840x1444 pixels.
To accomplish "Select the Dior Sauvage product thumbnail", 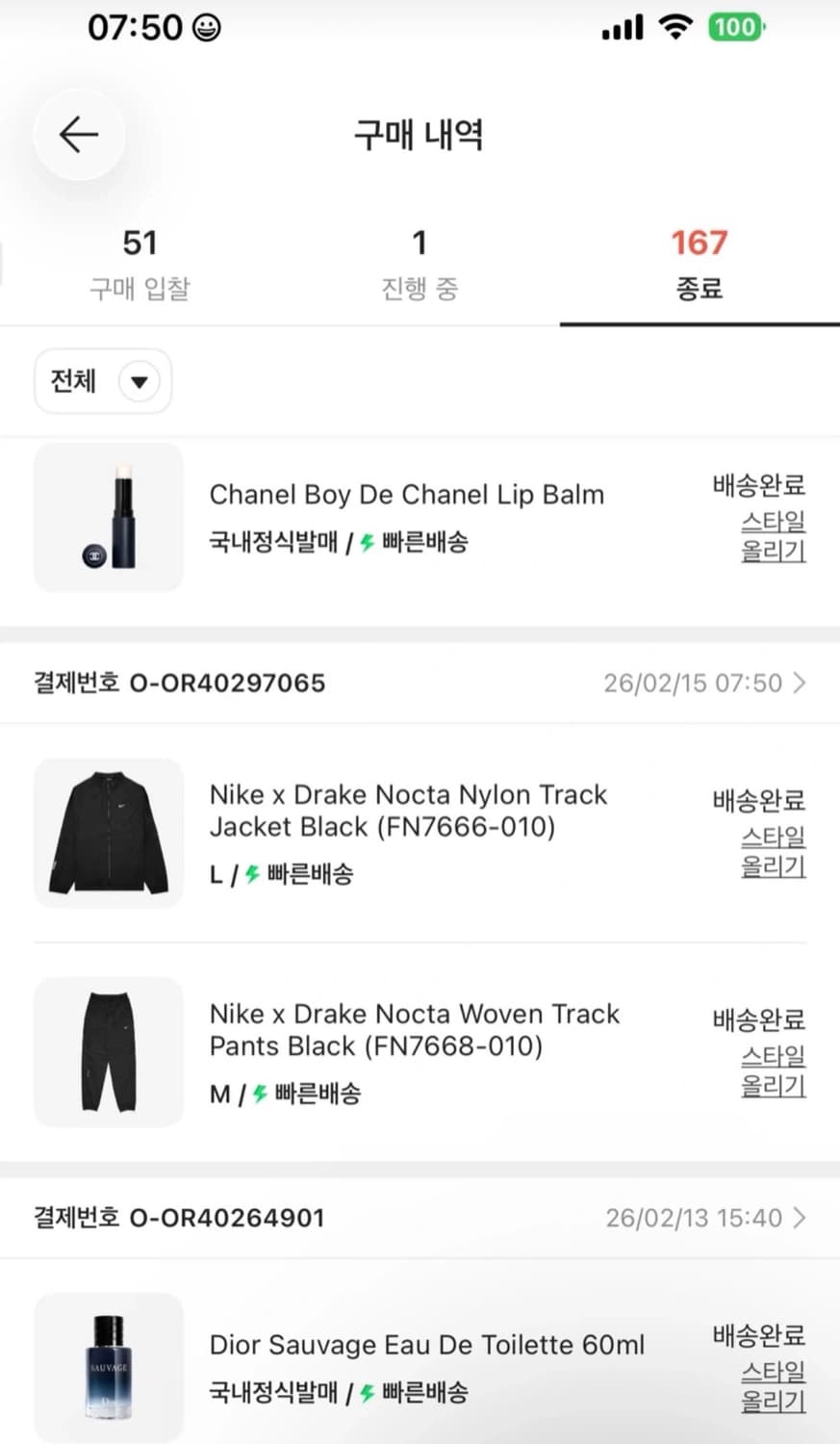I will (x=108, y=1367).
